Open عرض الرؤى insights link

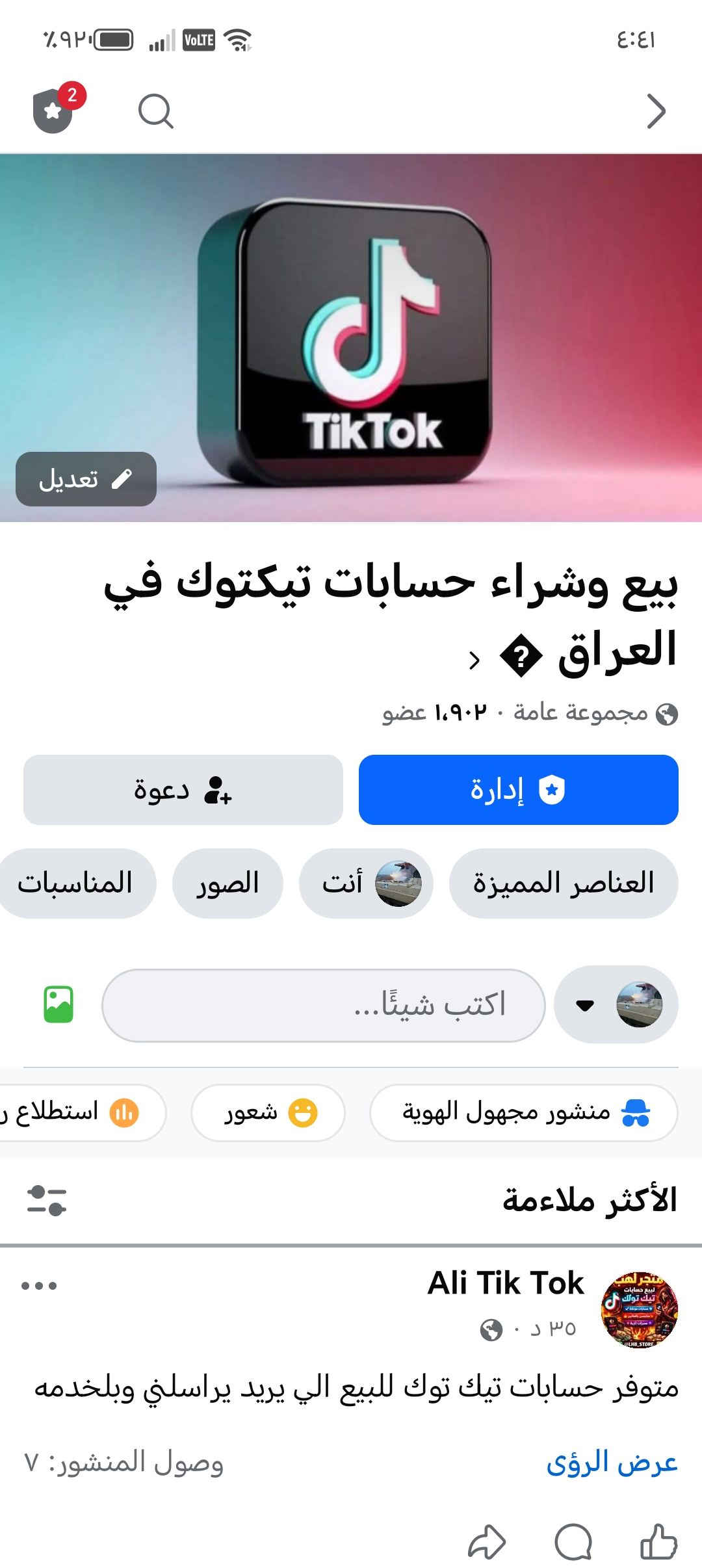click(612, 1463)
